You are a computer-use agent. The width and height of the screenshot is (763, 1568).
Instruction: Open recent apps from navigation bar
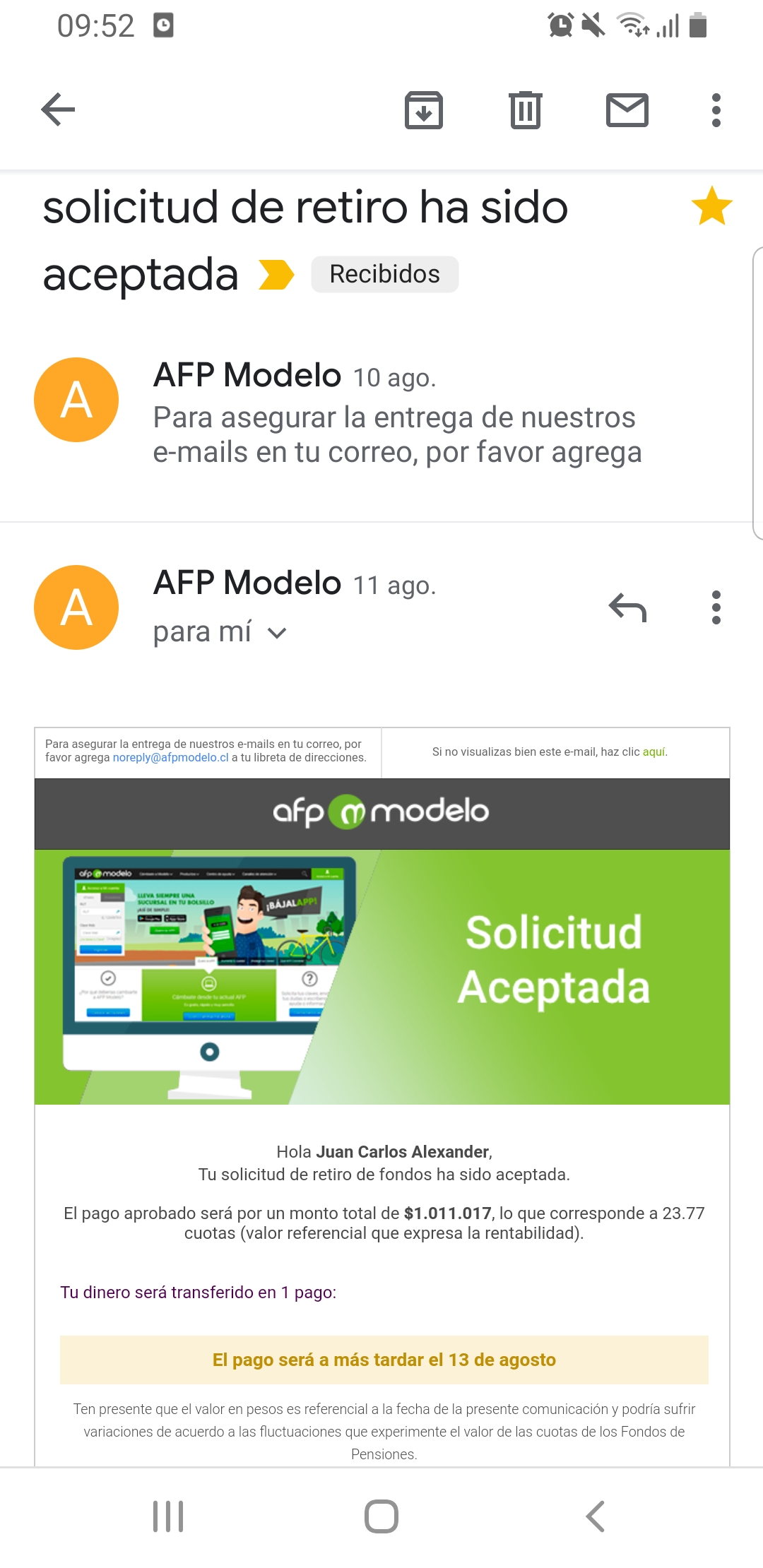(x=168, y=1516)
